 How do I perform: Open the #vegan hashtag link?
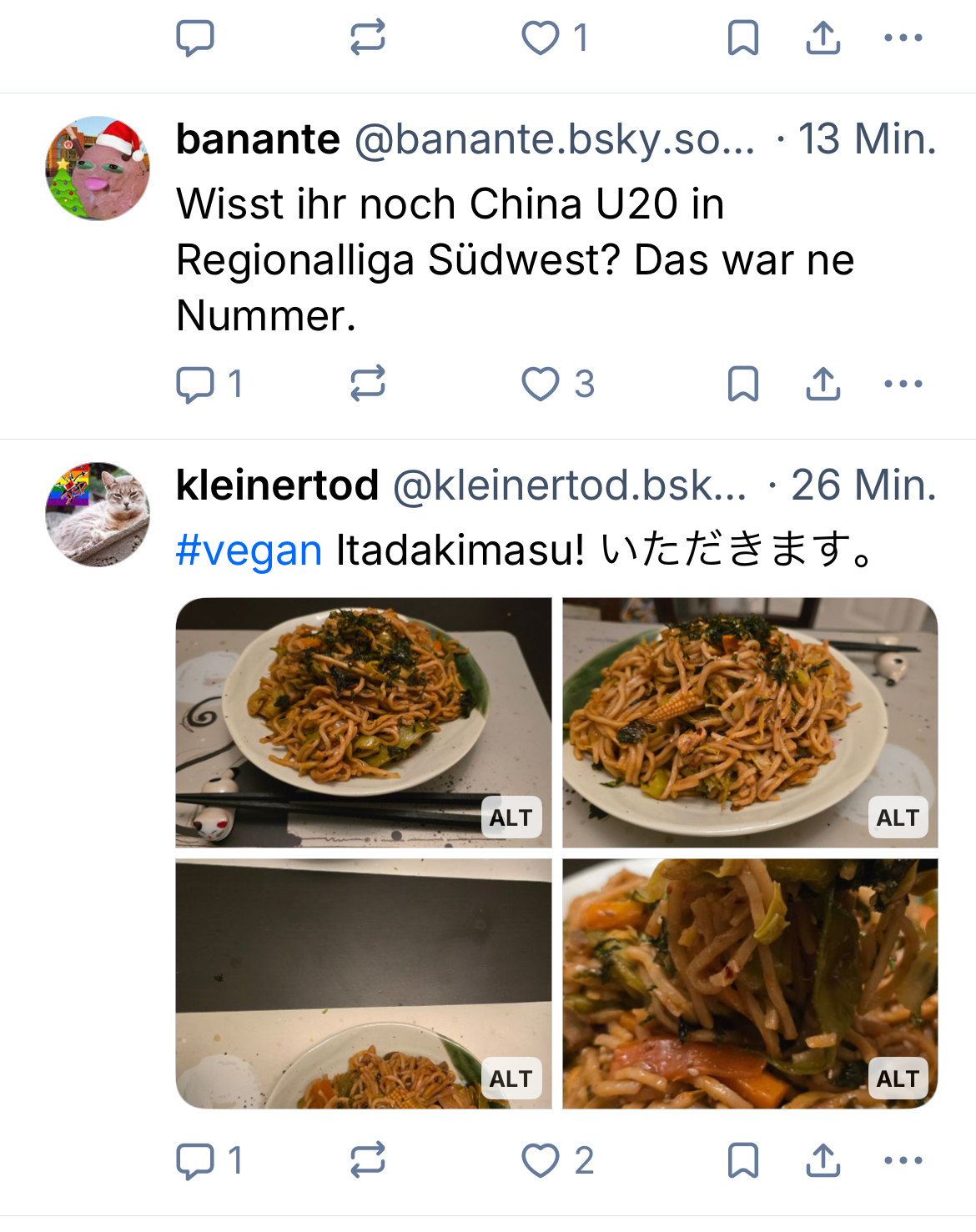[x=249, y=551]
